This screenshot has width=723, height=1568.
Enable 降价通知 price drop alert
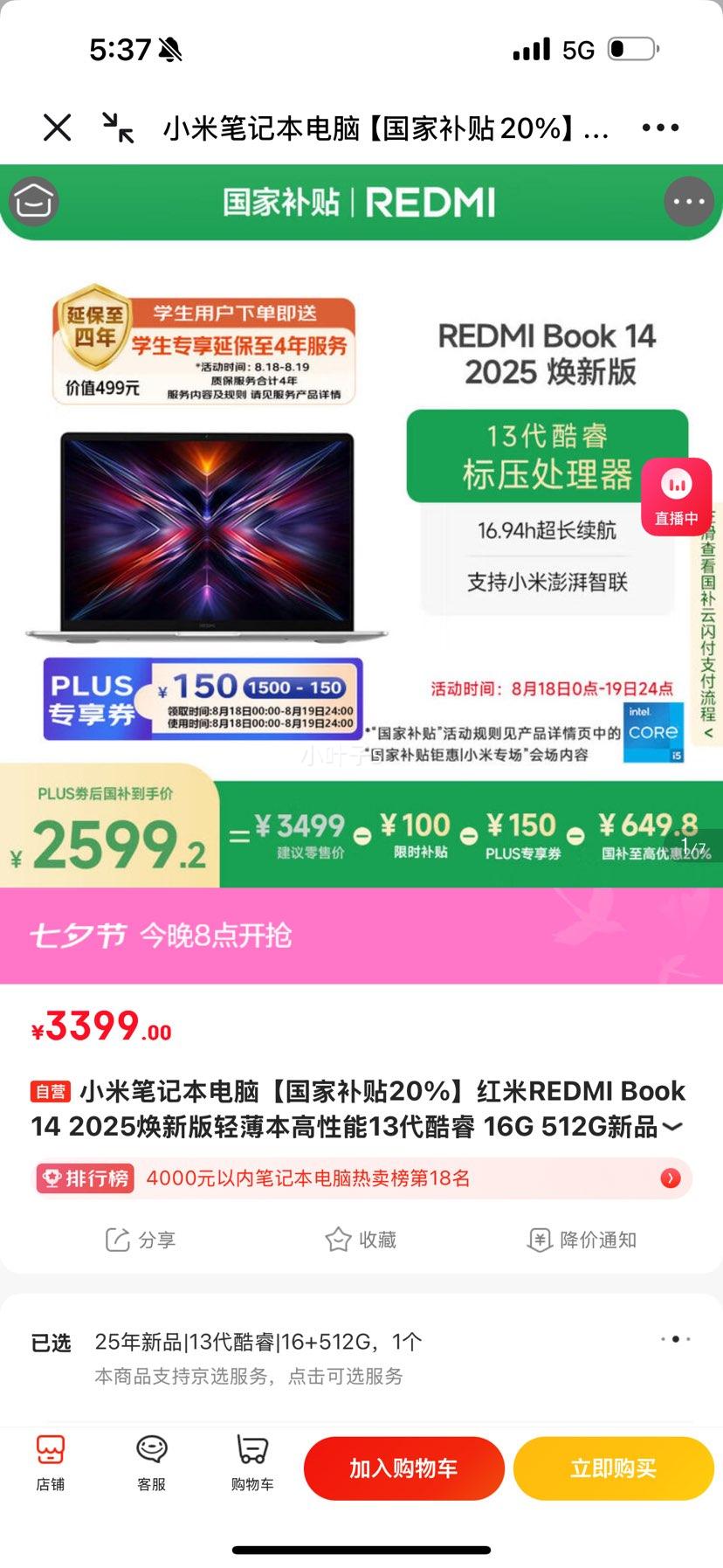[x=582, y=1240]
